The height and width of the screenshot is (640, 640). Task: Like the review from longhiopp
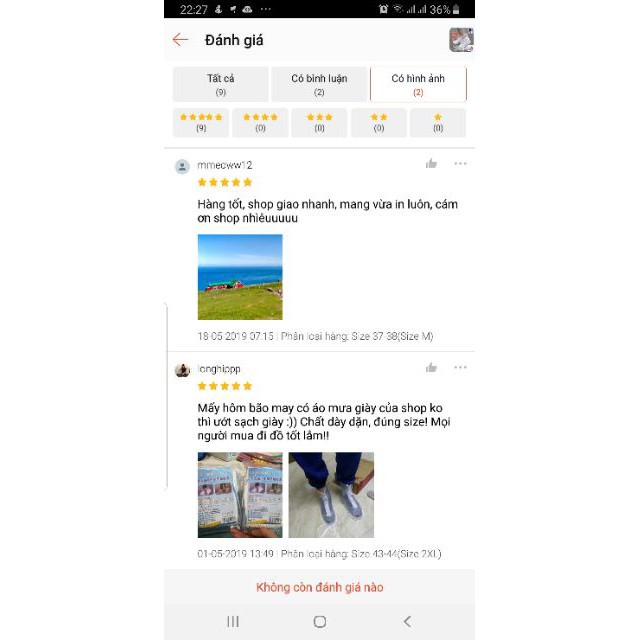[431, 368]
